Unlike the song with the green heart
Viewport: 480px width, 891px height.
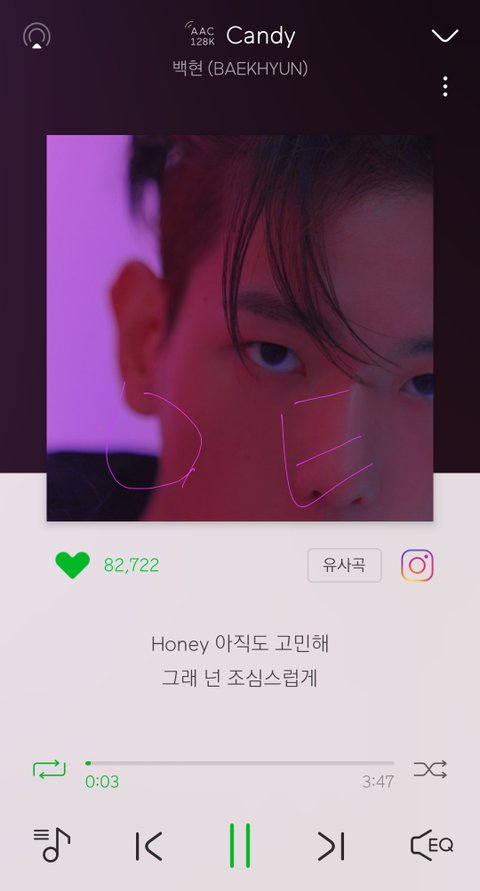(72, 565)
